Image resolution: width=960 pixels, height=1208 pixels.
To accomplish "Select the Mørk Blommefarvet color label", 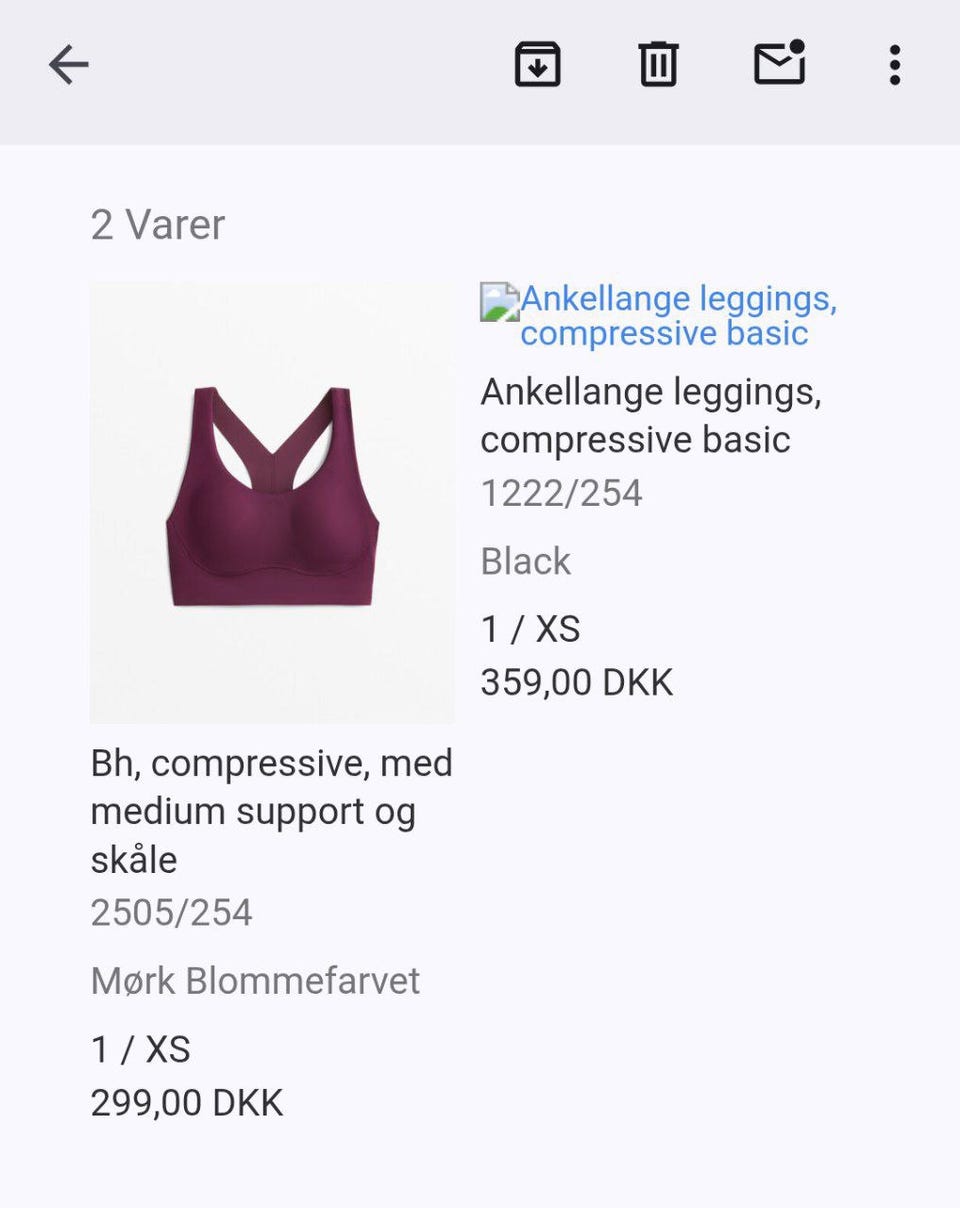I will click(x=254, y=981).
